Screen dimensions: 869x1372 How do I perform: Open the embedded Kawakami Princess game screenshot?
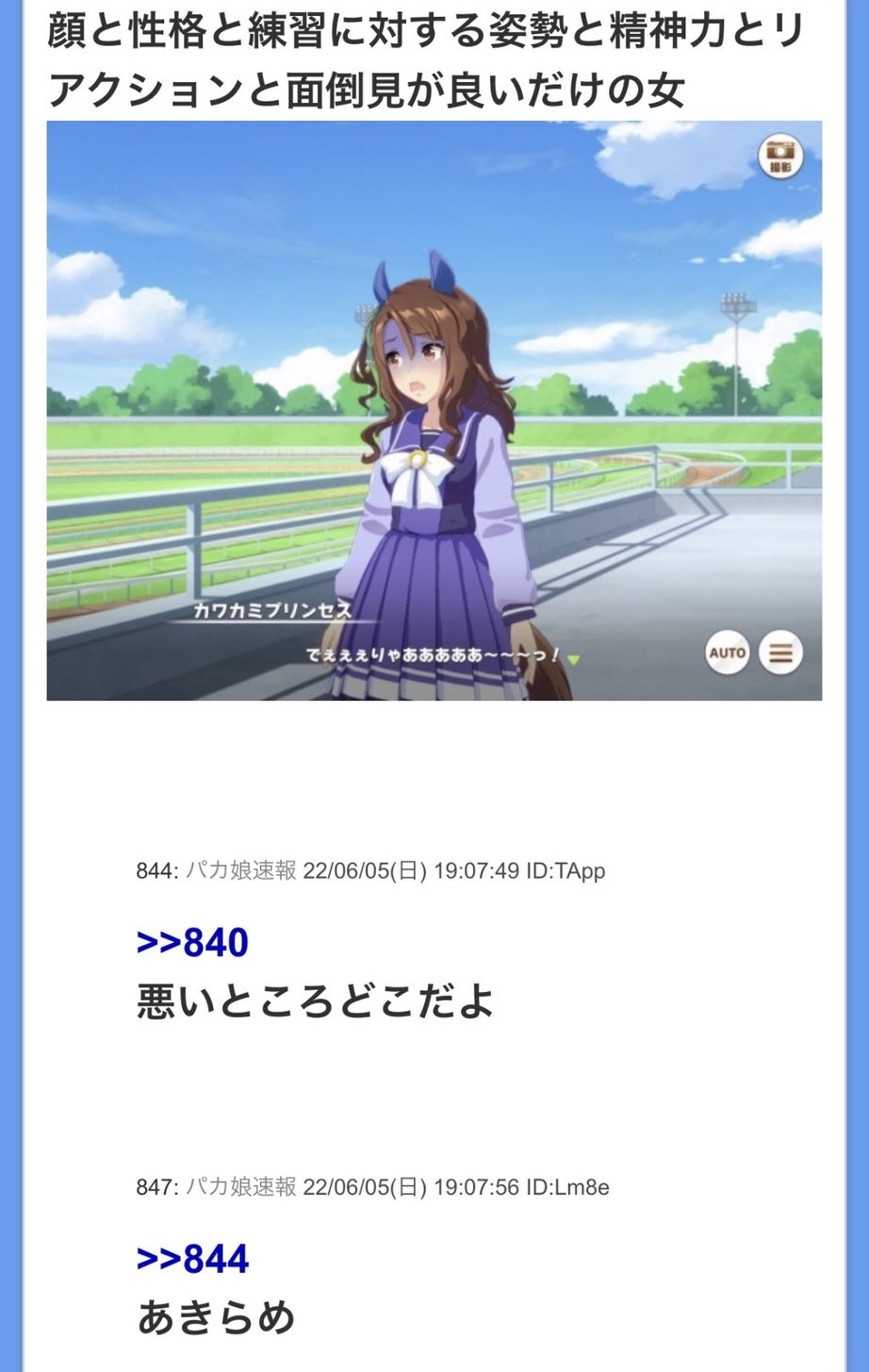434,411
